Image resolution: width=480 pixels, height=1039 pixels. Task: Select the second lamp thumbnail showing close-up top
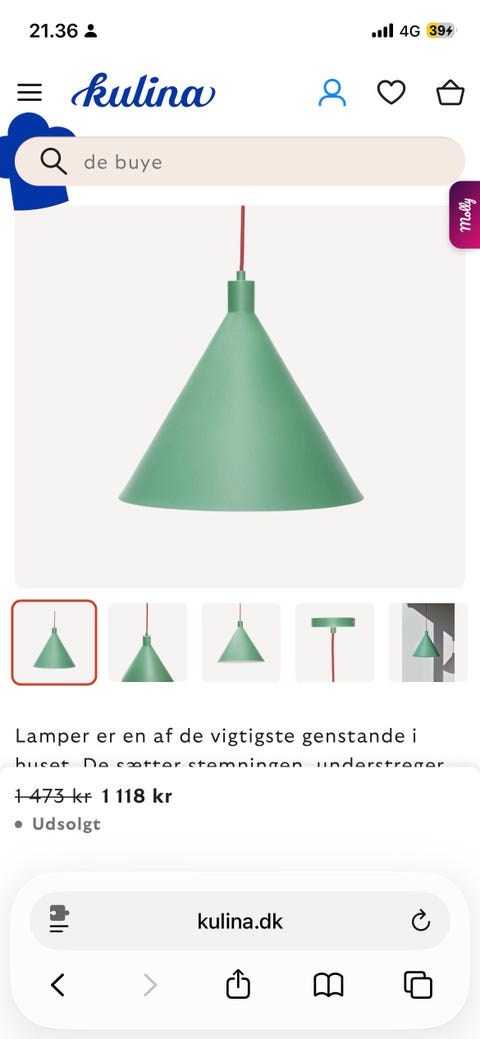tap(147, 642)
